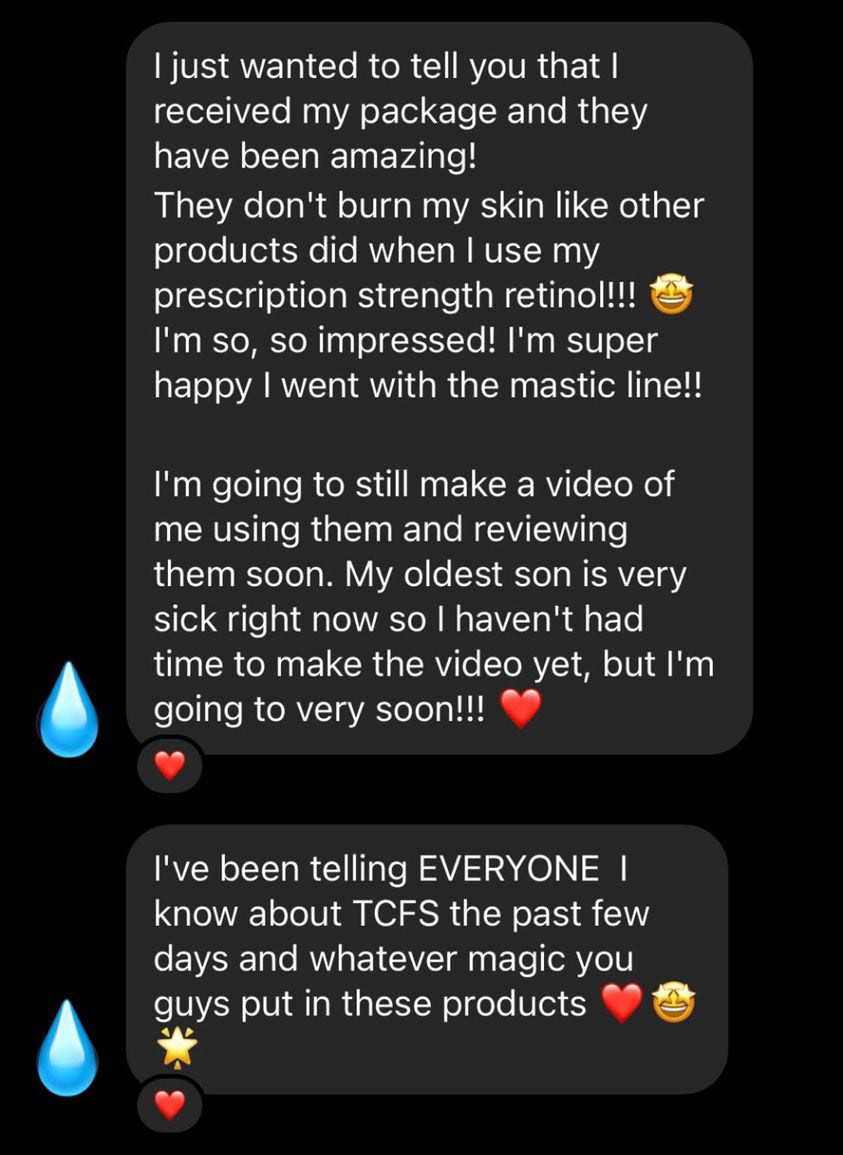Open the heart reaction under the package message

point(170,767)
